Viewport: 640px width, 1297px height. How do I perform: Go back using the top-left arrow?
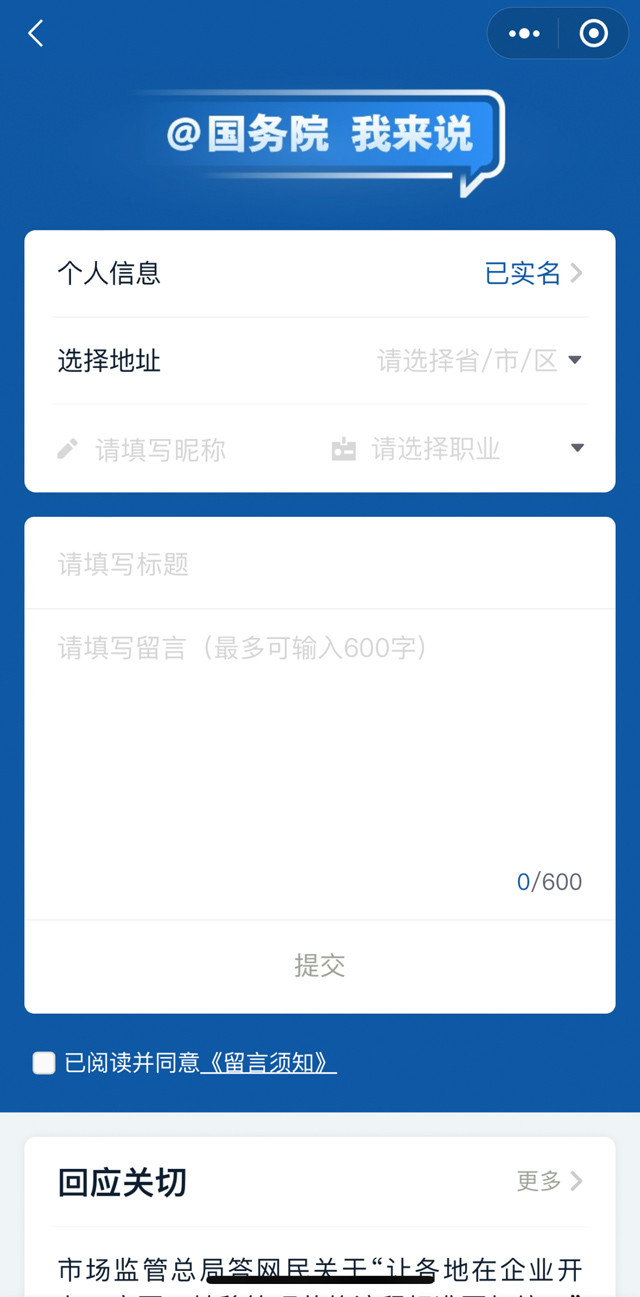pyautogui.click(x=36, y=34)
